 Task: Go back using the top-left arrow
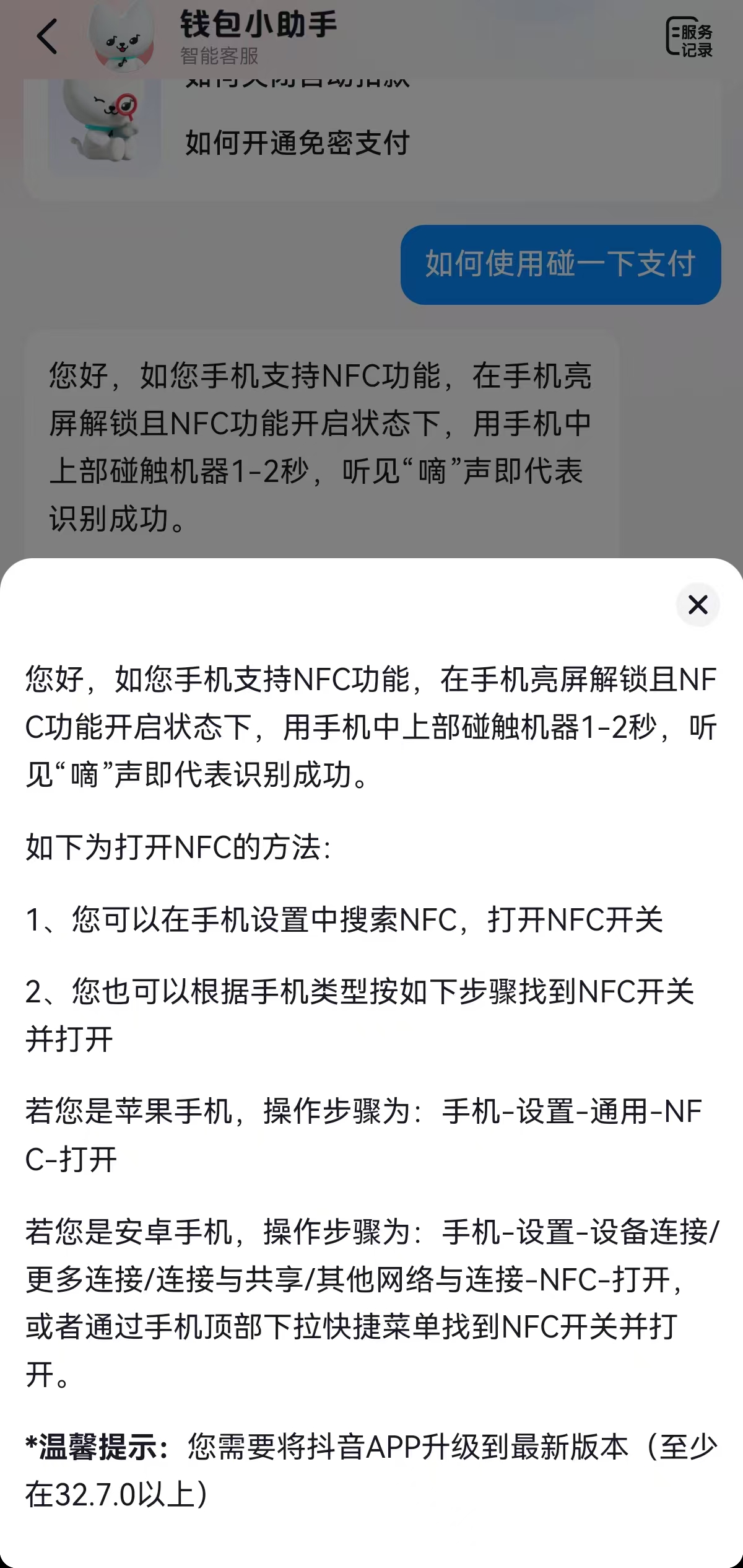tap(47, 36)
